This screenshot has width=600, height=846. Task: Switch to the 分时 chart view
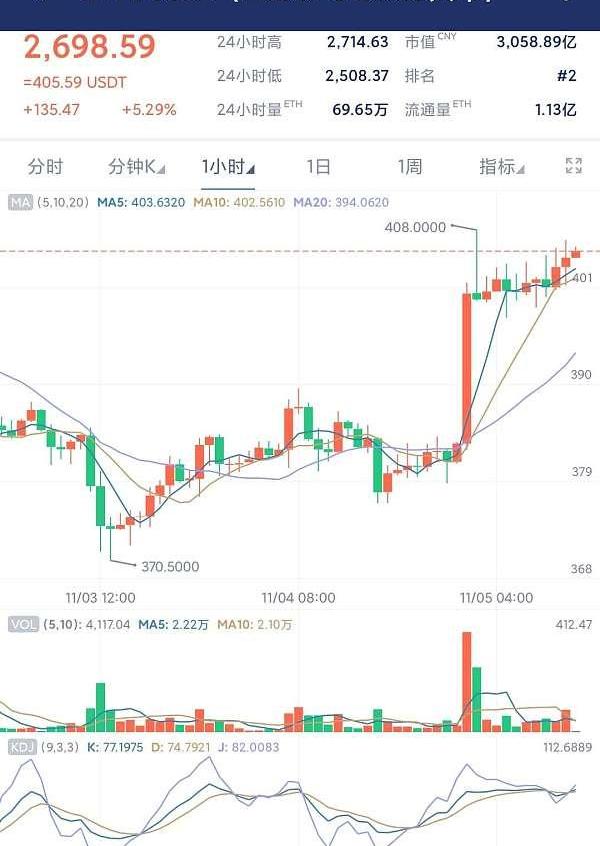coord(45,167)
